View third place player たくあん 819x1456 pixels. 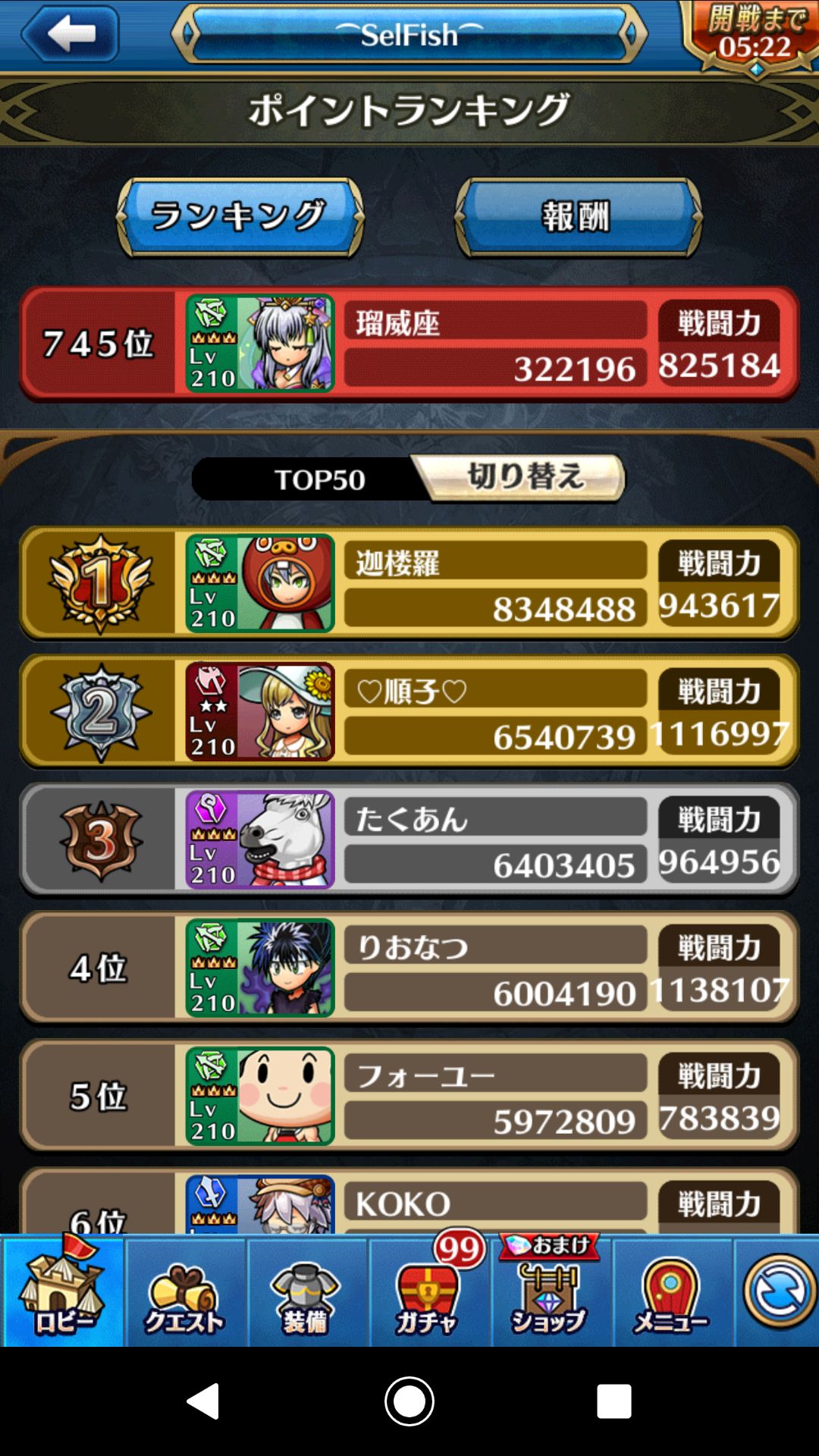point(409,840)
